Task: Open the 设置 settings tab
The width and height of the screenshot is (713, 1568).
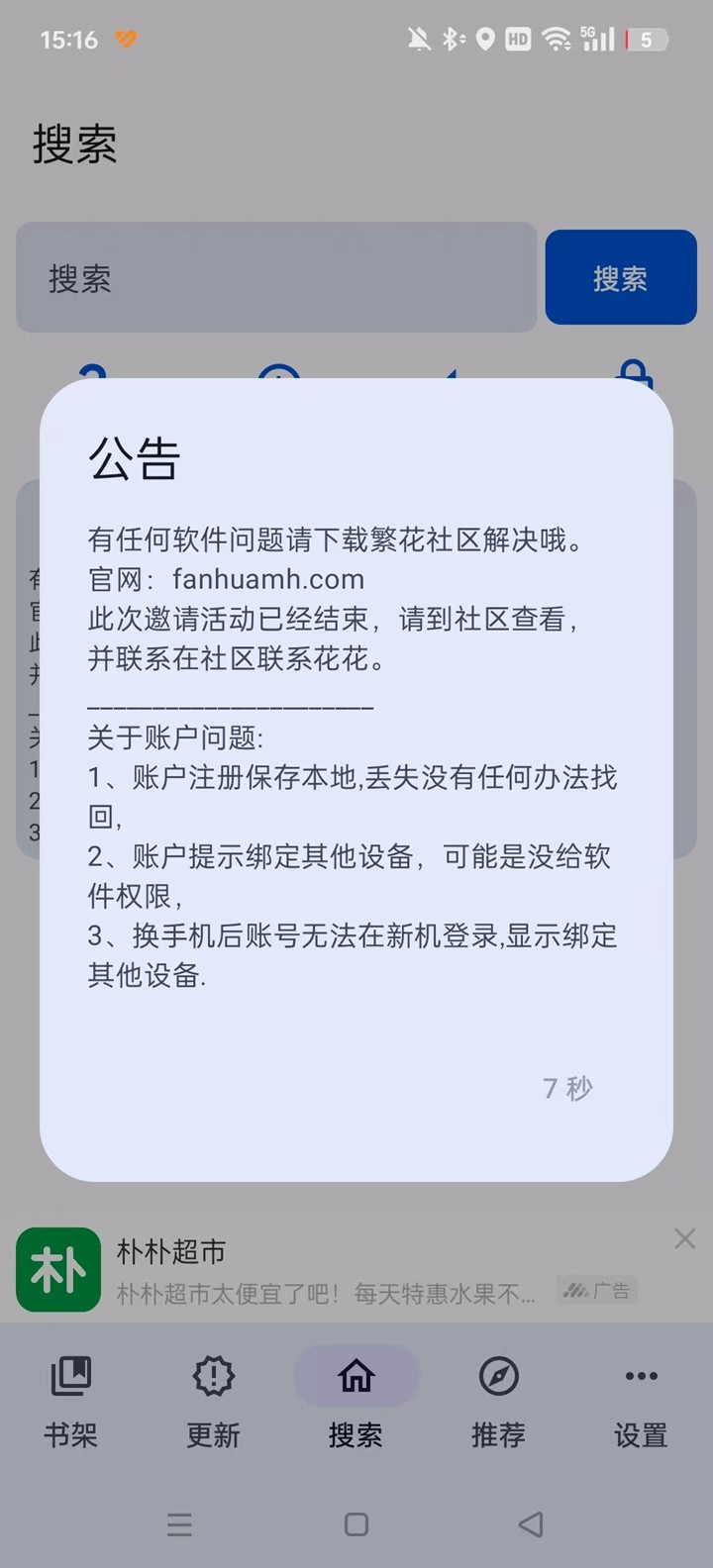Action: [x=641, y=1402]
